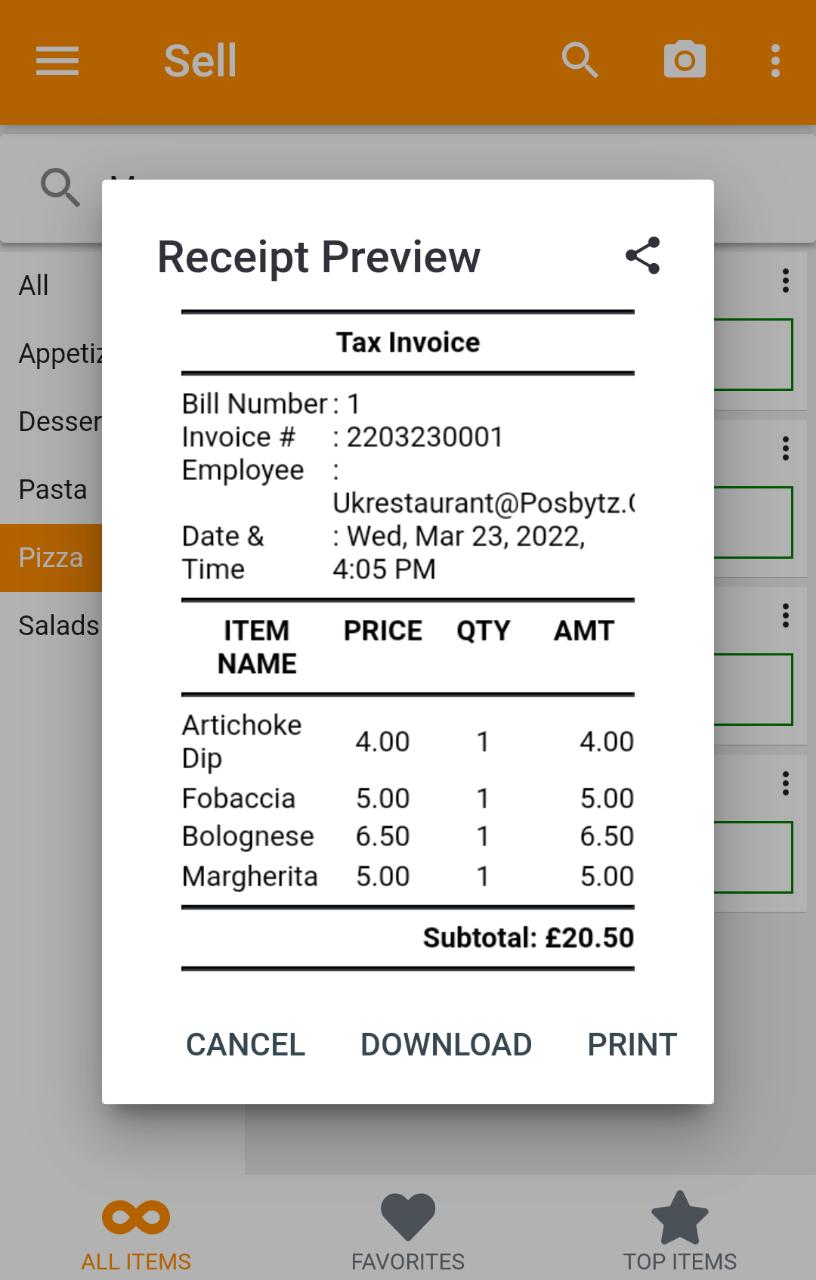Screen dimensions: 816x1280
Task: Switch to the Pasta category
Action: click(51, 489)
